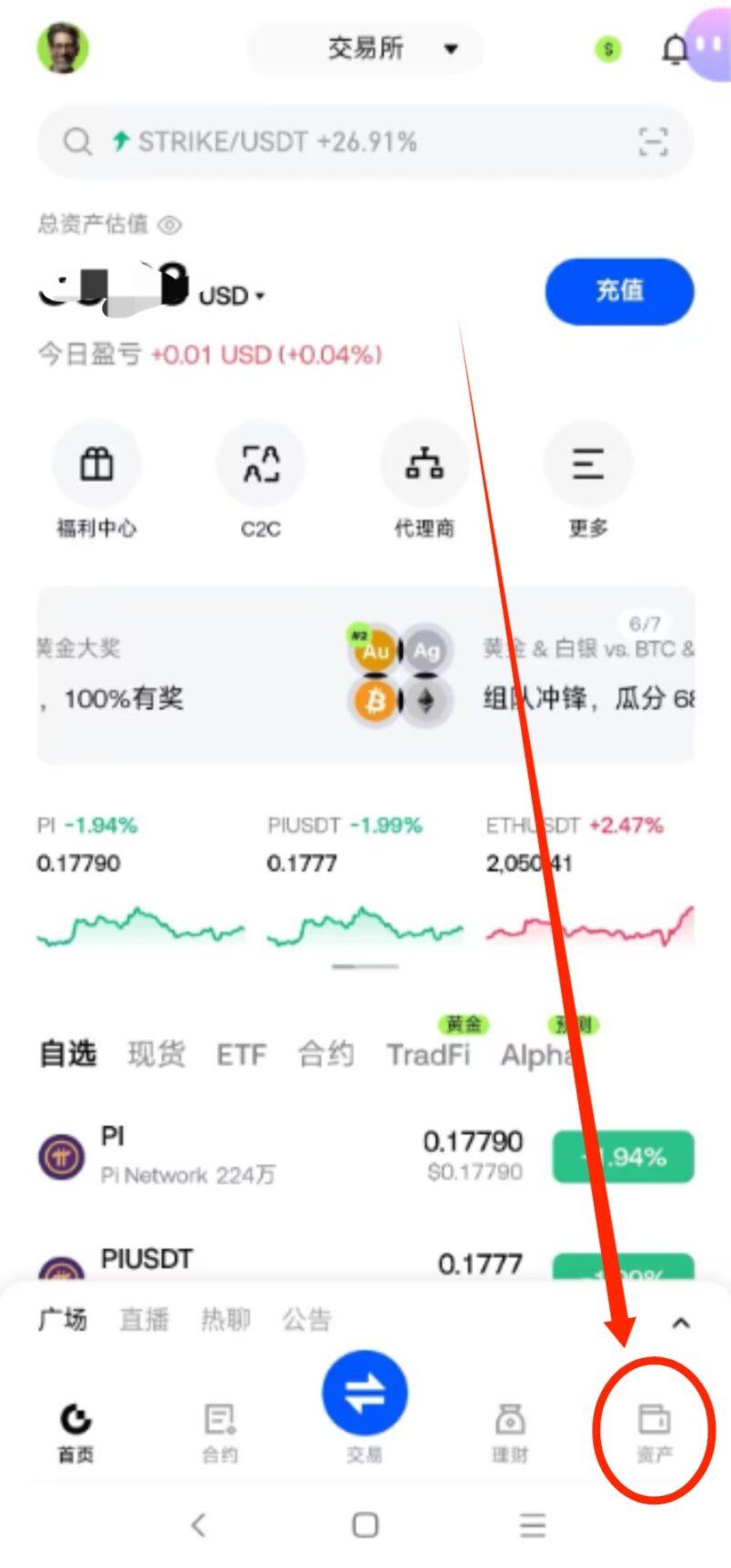This screenshot has width=731, height=1568.
Task: Toggle visibility of total asset value
Action: pyautogui.click(x=169, y=225)
